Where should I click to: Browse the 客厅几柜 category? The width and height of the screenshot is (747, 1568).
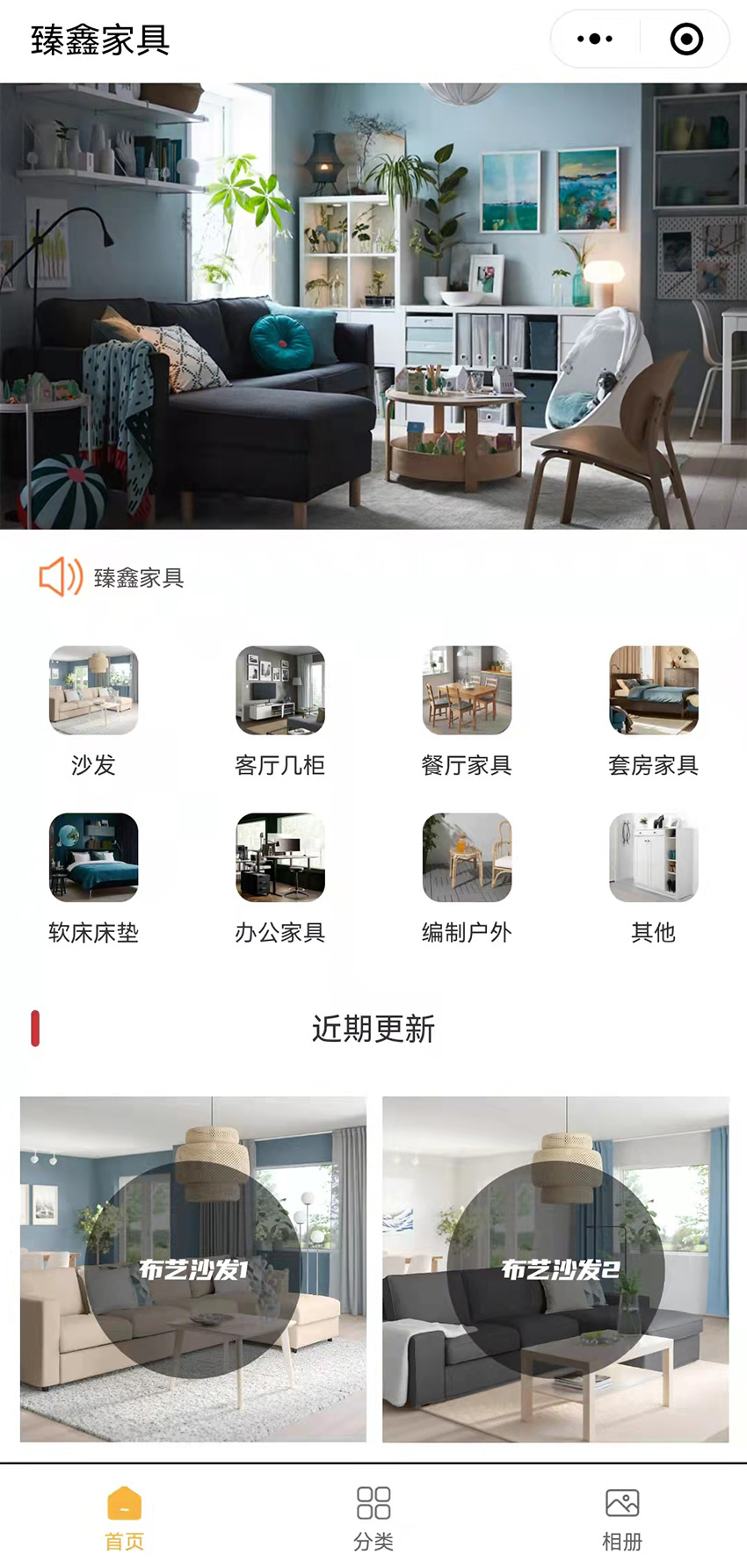[279, 691]
